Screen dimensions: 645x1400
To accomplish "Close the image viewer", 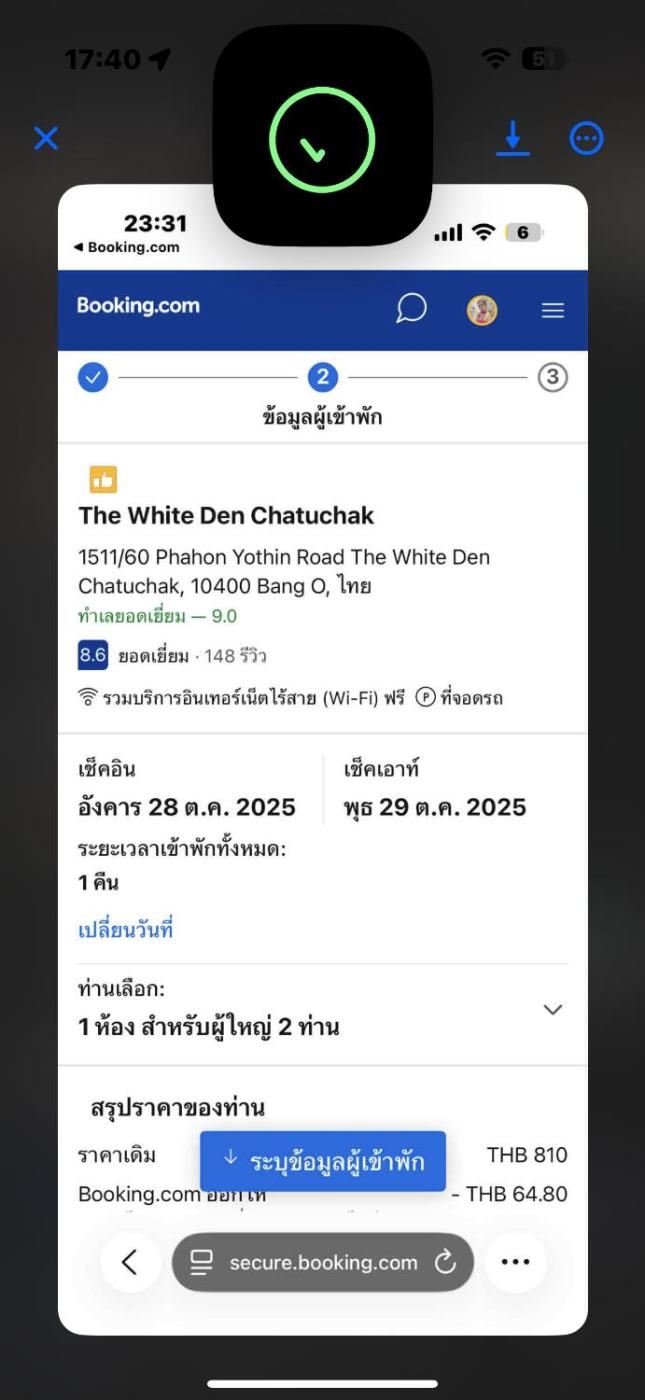I will pyautogui.click(x=46, y=138).
